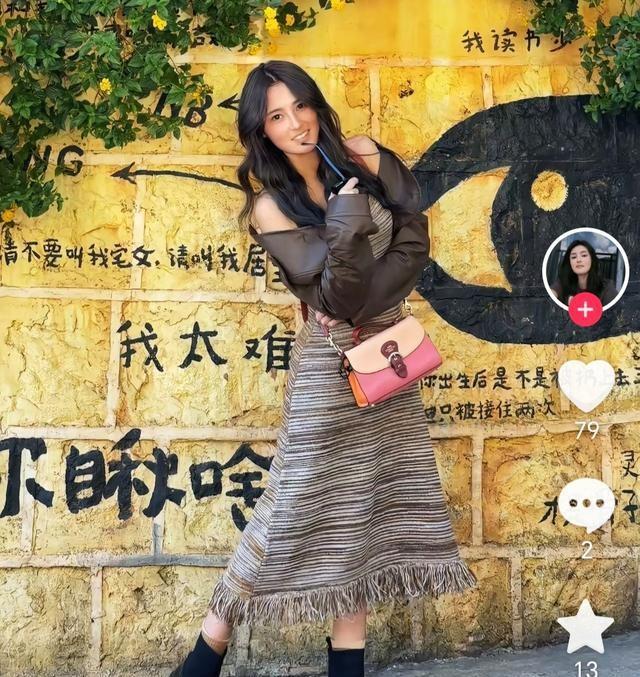
Task: Open the comments bubble
Action: point(586,504)
